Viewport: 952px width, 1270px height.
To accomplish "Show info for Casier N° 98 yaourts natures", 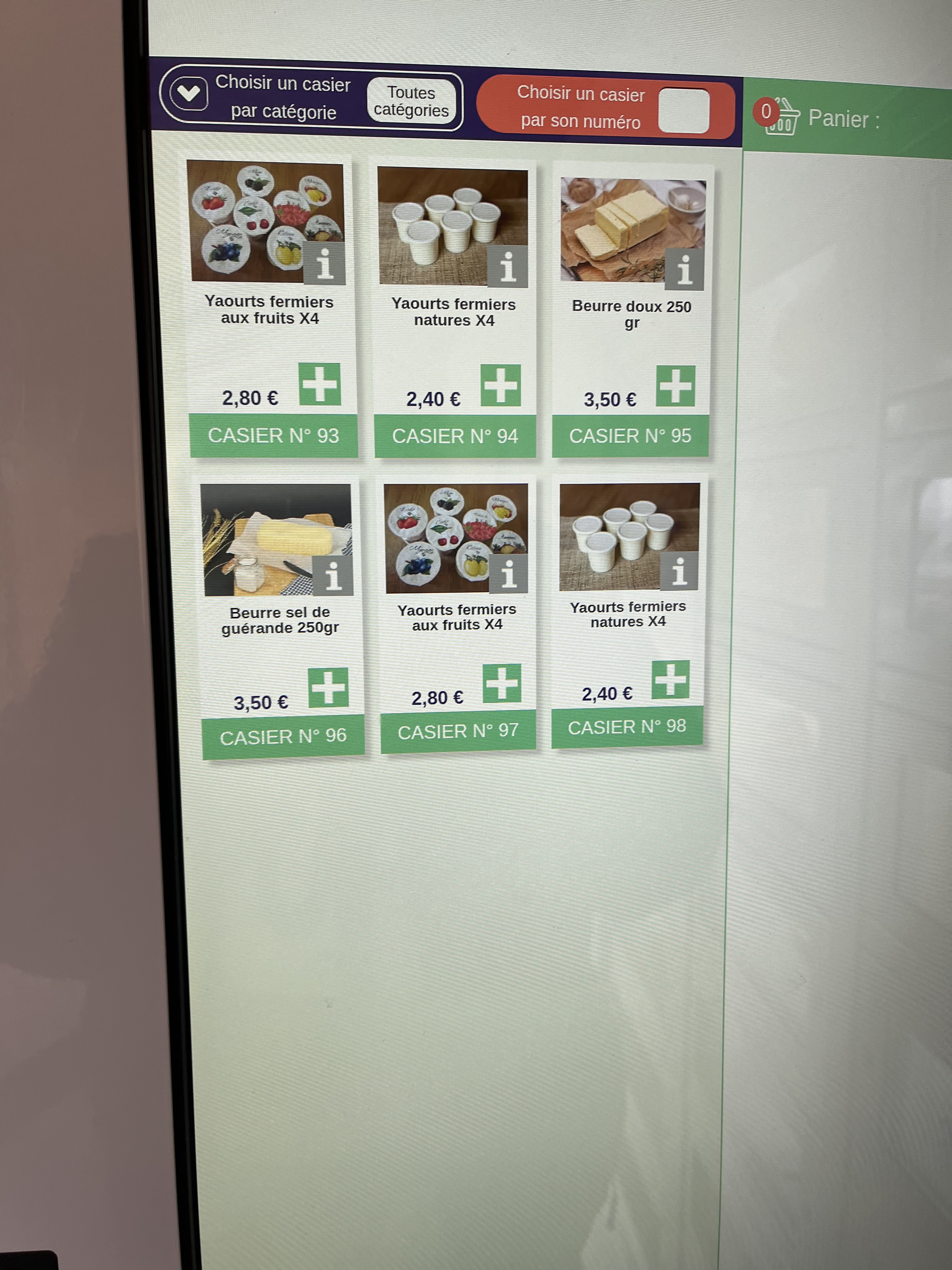I will click(x=679, y=571).
